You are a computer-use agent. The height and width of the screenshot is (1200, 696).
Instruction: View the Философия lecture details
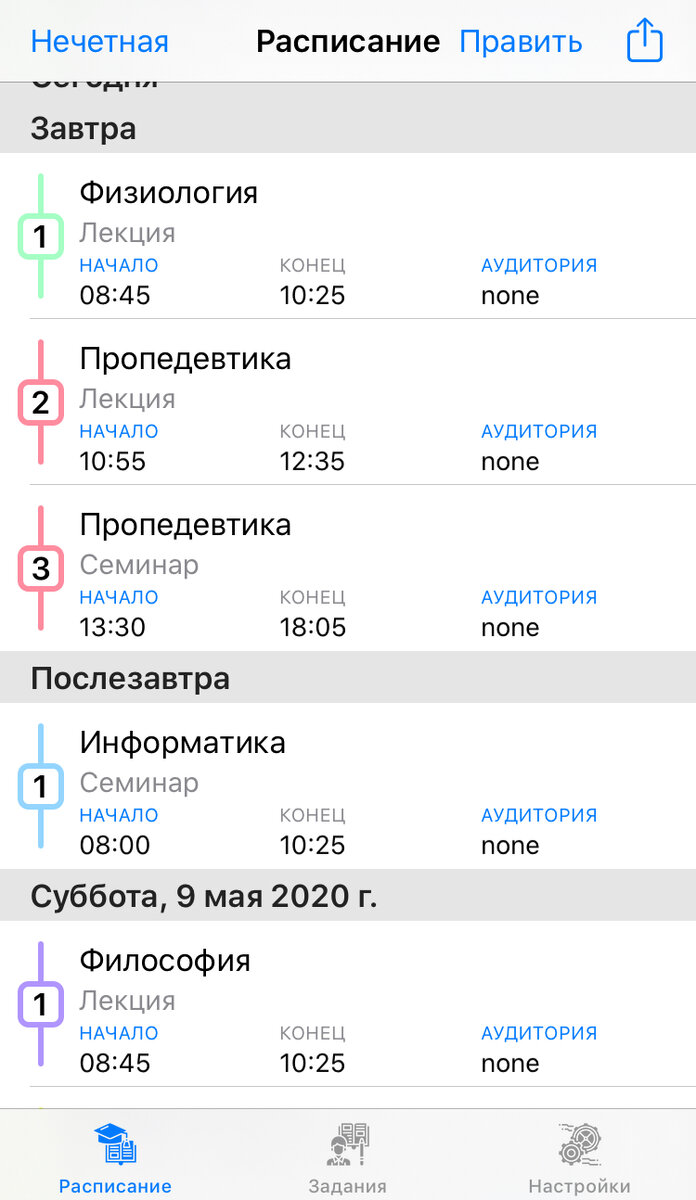click(x=348, y=1004)
